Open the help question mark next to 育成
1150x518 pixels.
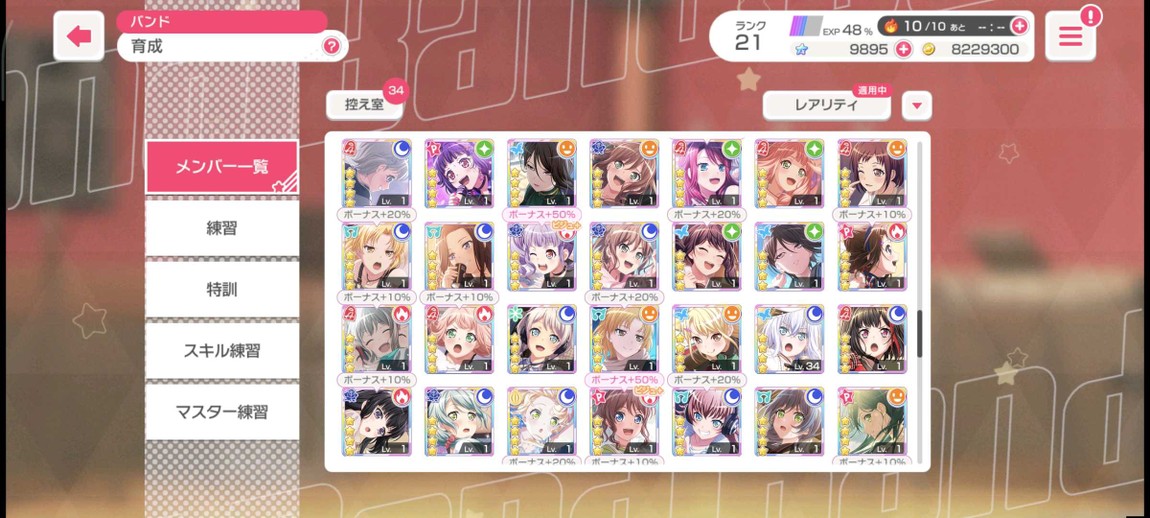331,46
